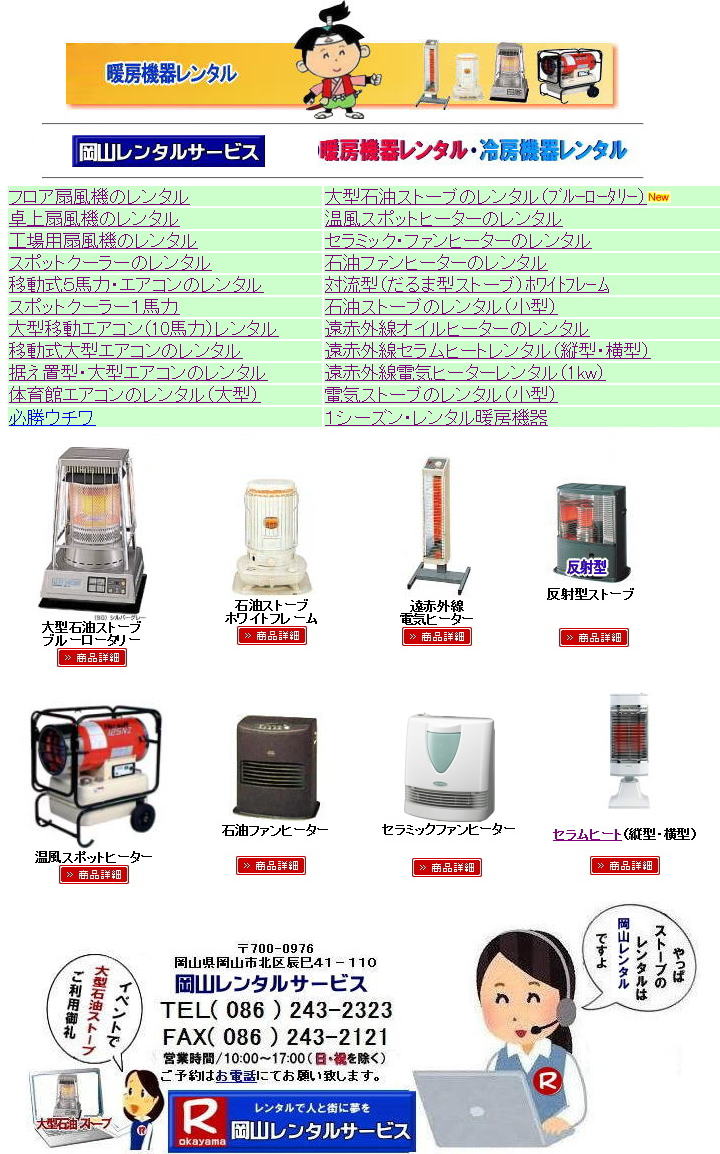The height and width of the screenshot is (1154, 720).
Task: Open 卓上扇風機のレンタル link
Action: 93,219
